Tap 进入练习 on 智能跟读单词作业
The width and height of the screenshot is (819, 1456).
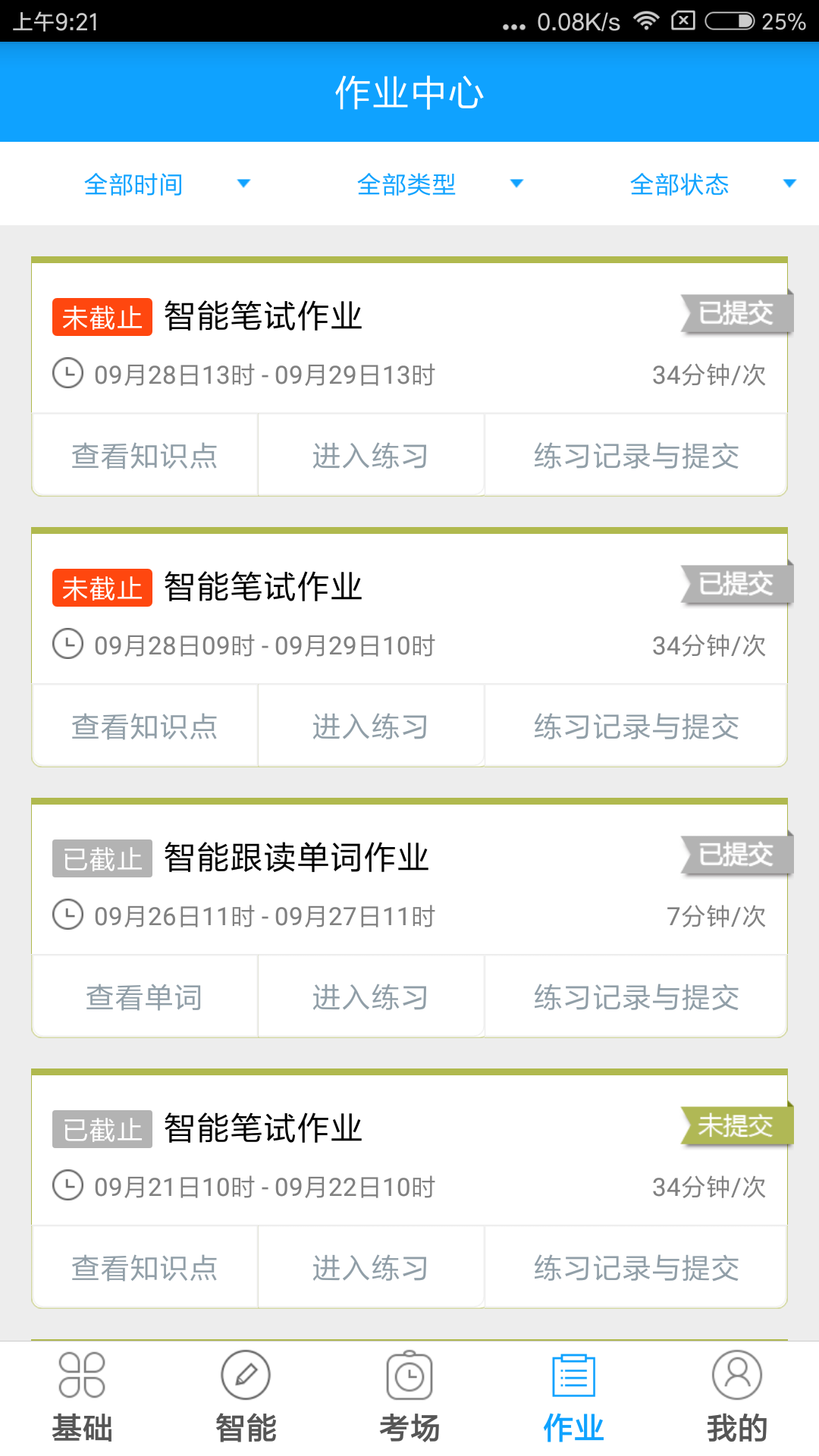pos(371,997)
